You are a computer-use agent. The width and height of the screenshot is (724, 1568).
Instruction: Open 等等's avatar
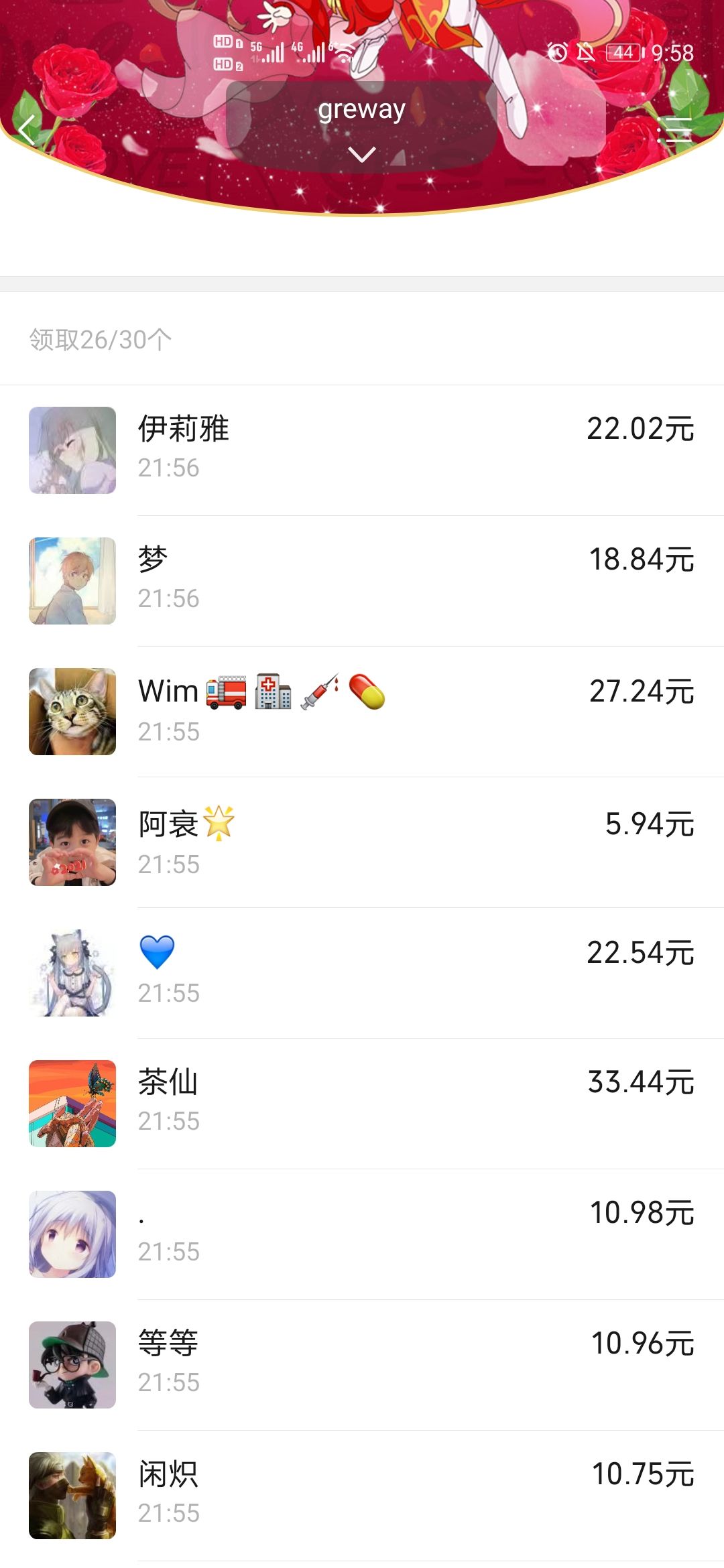pyautogui.click(x=72, y=1365)
